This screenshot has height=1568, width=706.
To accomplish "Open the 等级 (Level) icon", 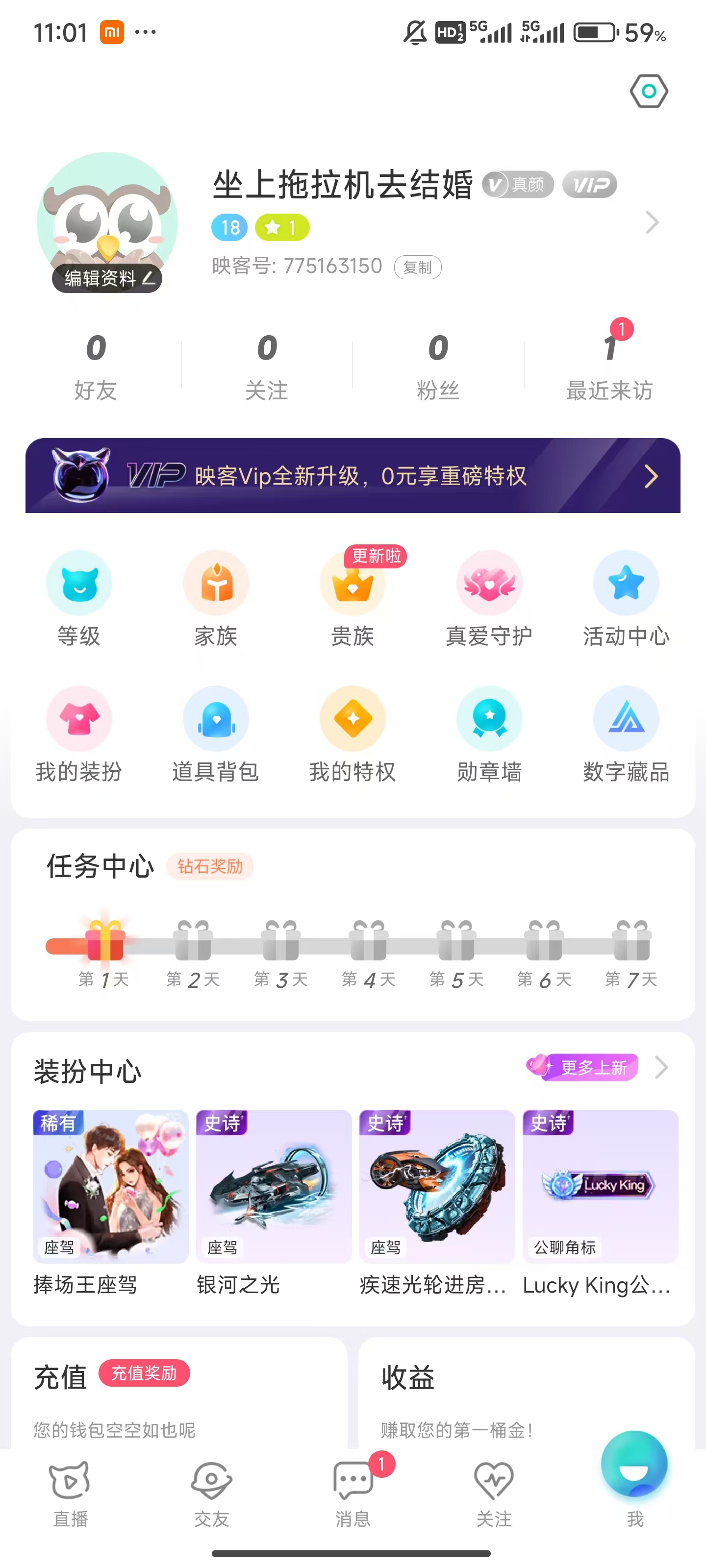I will (x=78, y=583).
